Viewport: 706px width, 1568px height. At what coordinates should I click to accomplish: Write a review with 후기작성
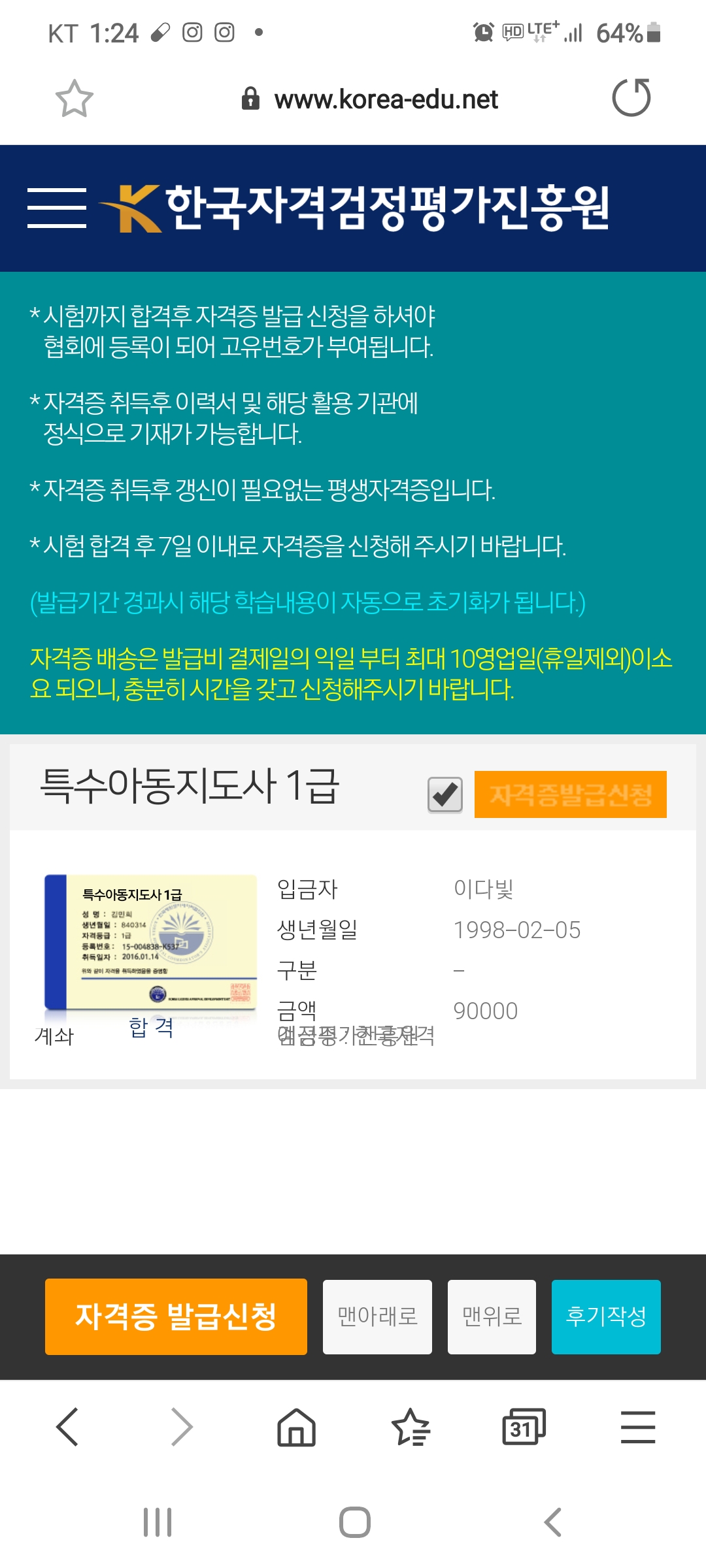[x=606, y=1316]
